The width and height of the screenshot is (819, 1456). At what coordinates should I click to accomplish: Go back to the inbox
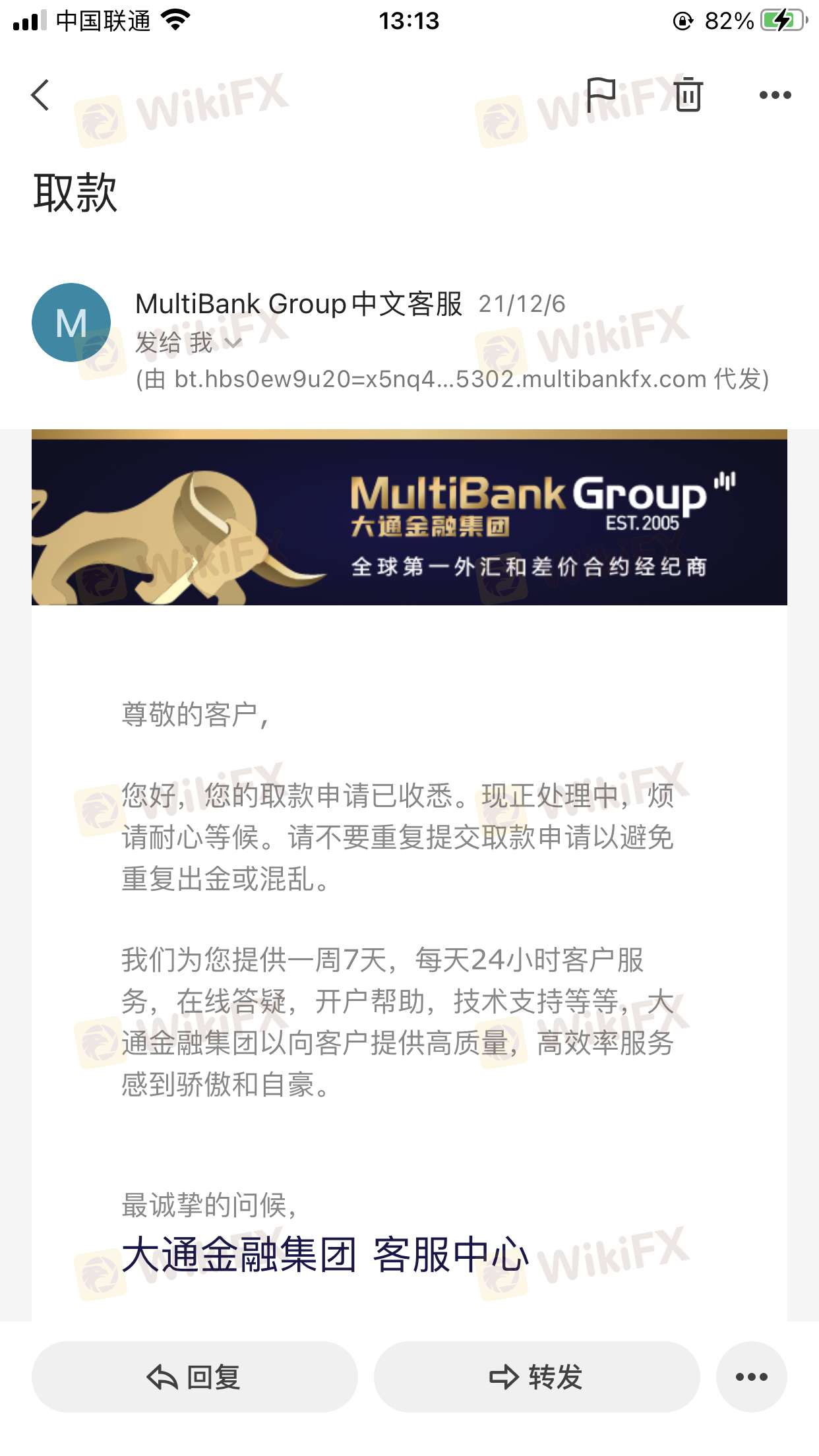point(41,95)
